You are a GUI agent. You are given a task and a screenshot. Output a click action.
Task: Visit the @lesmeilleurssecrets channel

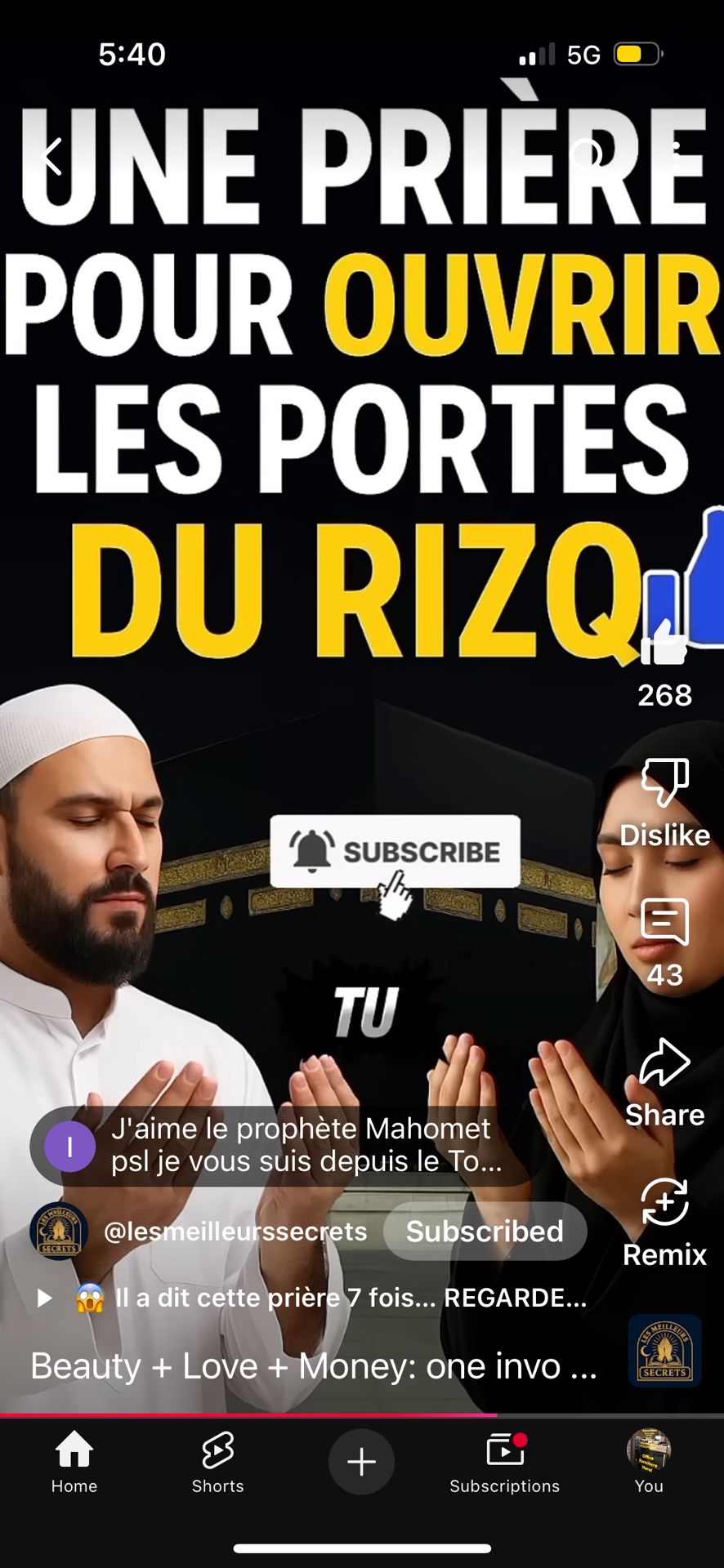point(235,1232)
